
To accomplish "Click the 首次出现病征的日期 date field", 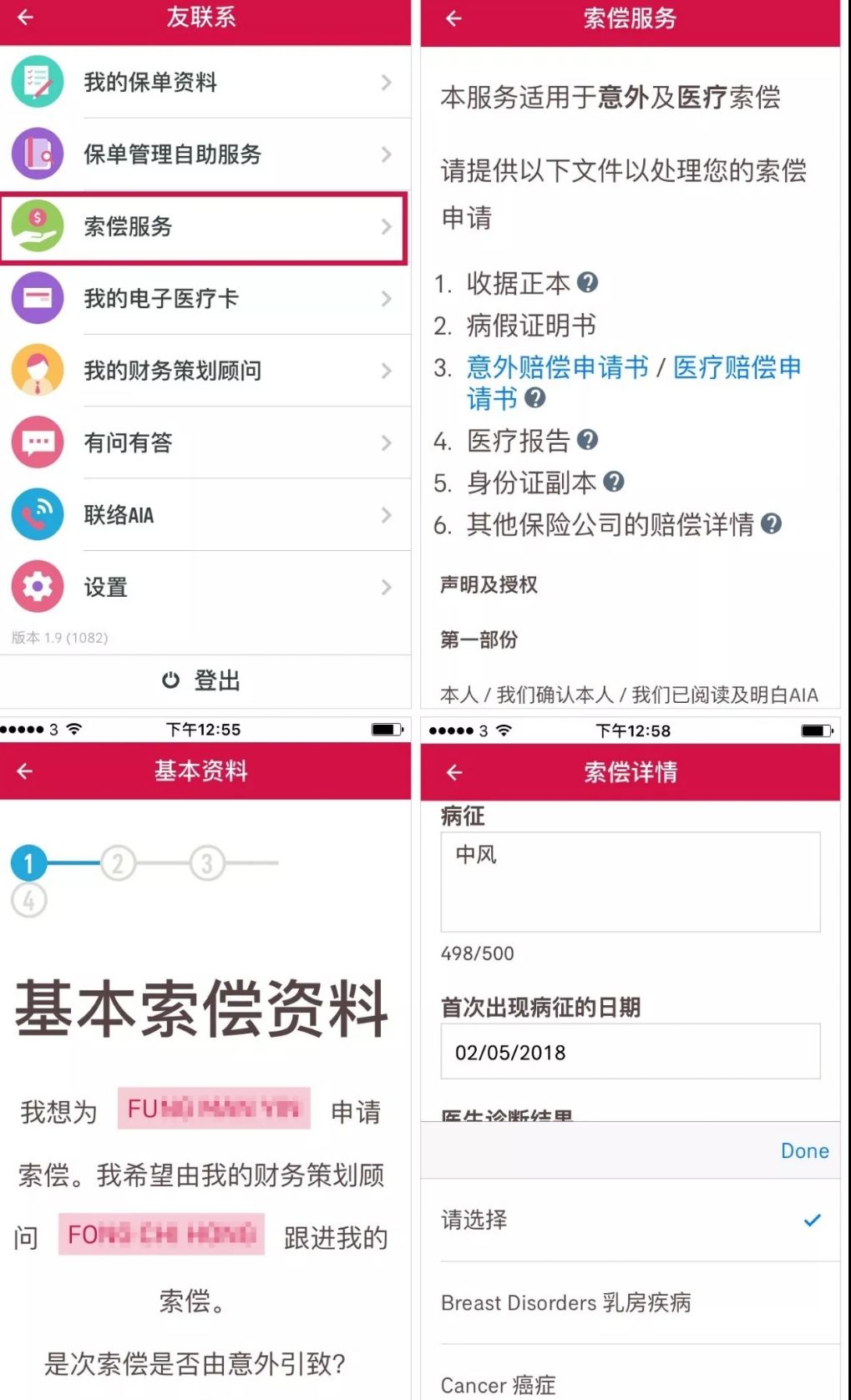I will coord(629,1051).
